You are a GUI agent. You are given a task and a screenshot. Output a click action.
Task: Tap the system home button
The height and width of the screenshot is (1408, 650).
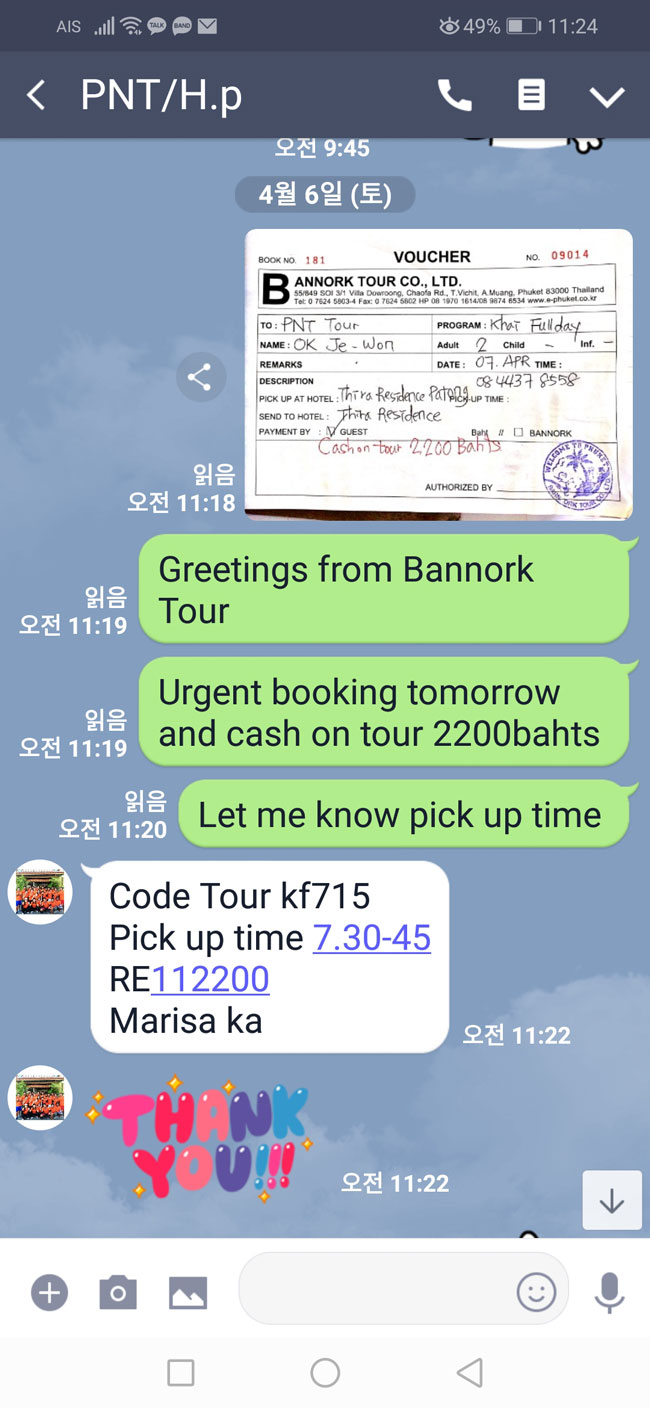[x=325, y=1373]
